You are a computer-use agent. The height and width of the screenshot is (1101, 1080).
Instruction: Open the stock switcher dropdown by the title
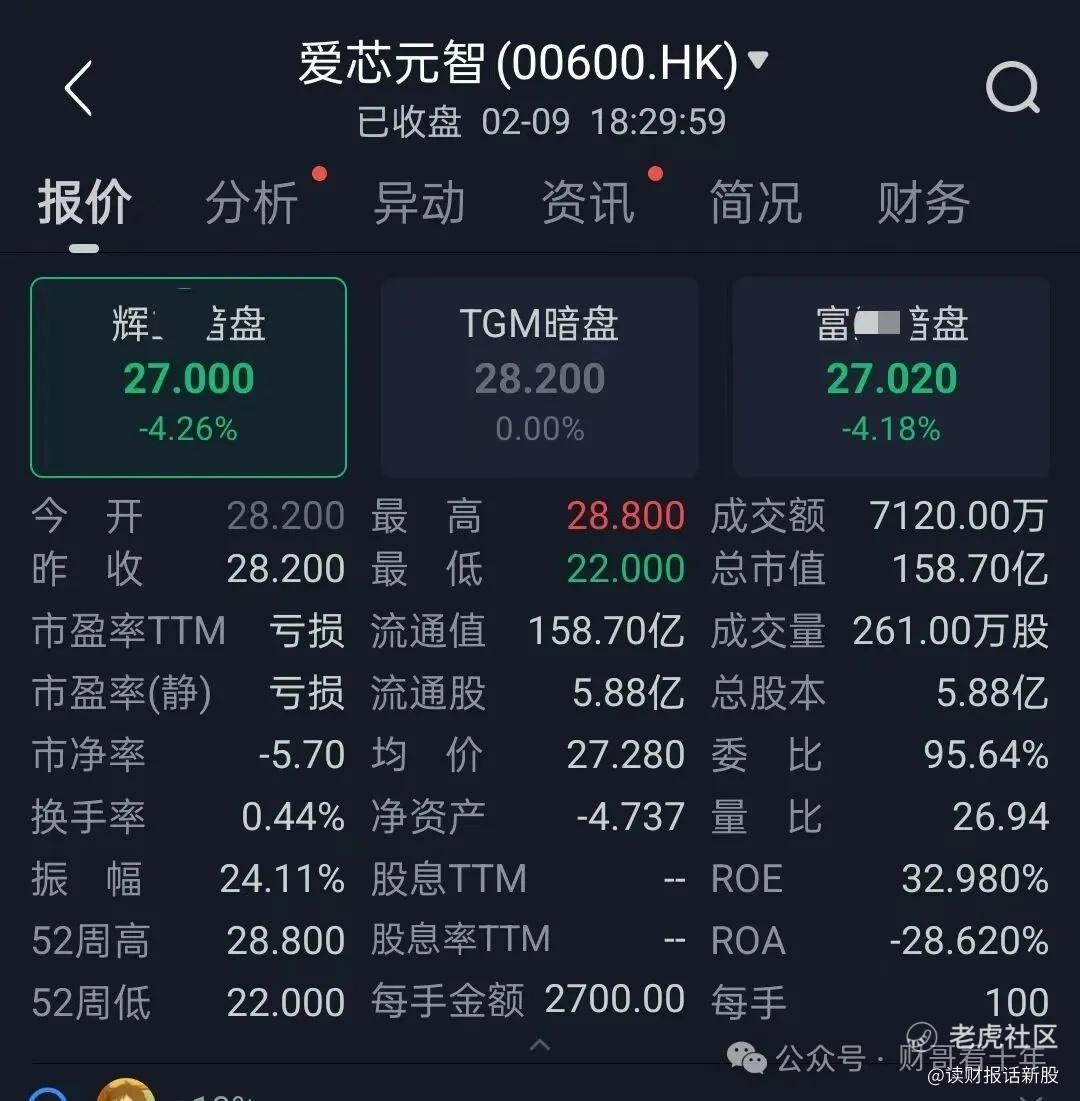[x=758, y=61]
